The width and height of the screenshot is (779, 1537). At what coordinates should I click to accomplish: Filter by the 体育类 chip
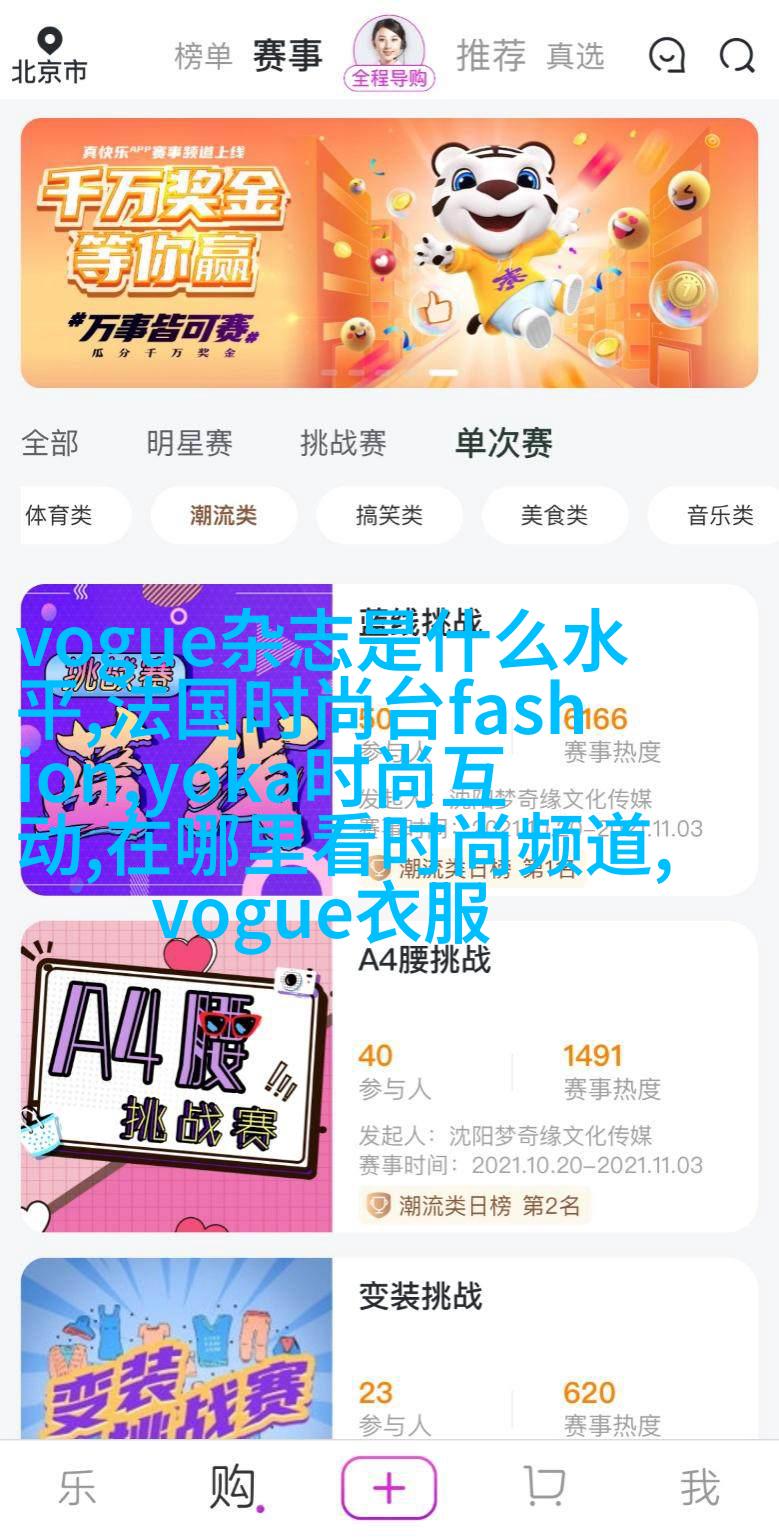click(x=60, y=516)
